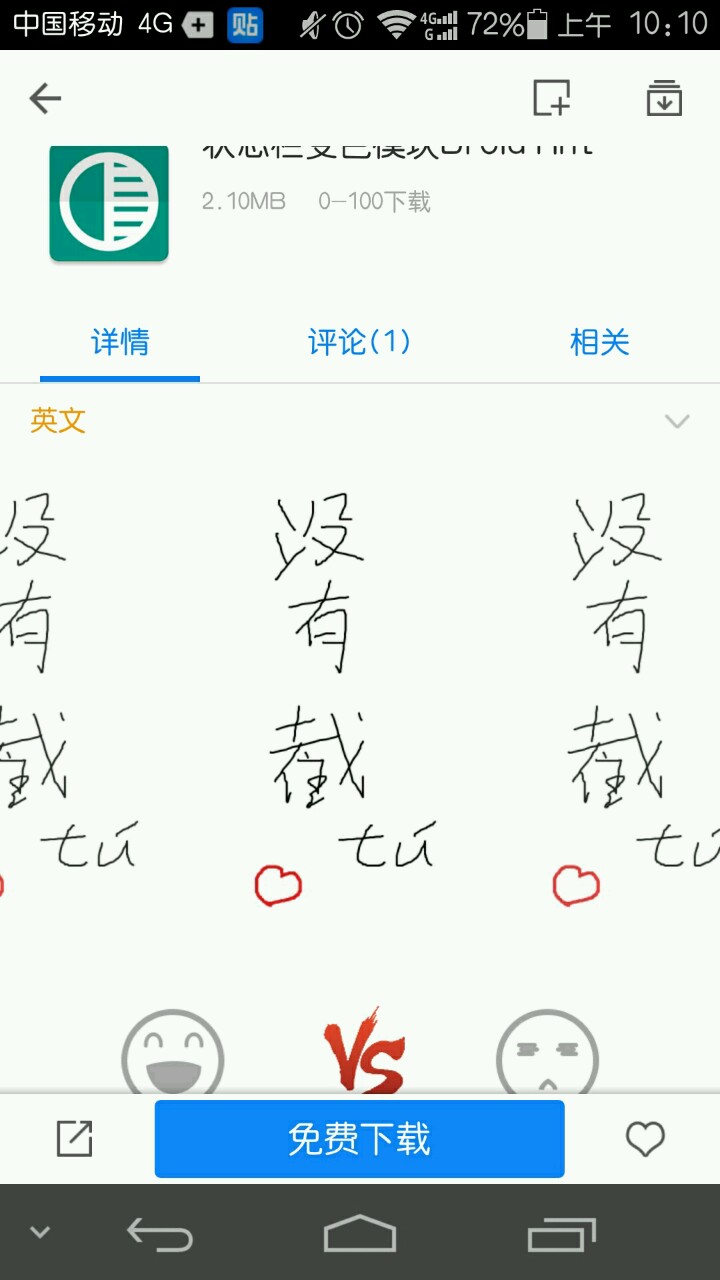
Task: Expand the 英文 section chevron
Action: pos(677,421)
